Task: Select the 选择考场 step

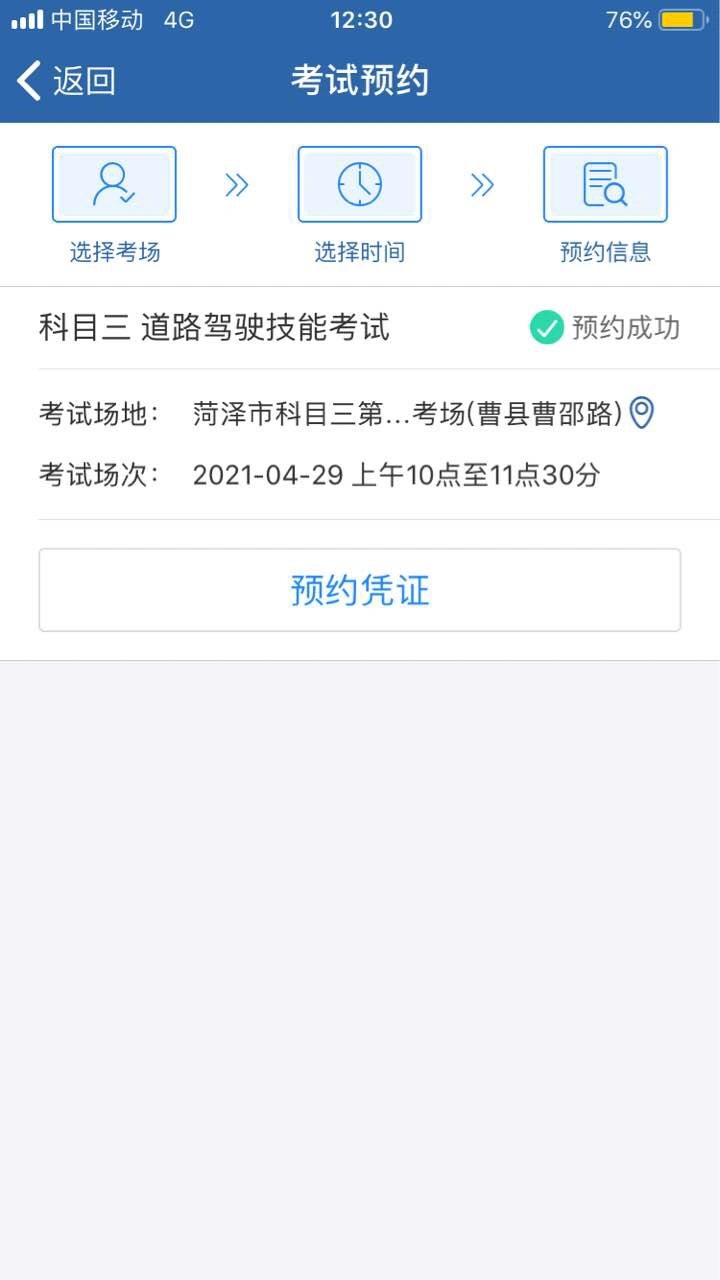Action: pyautogui.click(x=114, y=205)
